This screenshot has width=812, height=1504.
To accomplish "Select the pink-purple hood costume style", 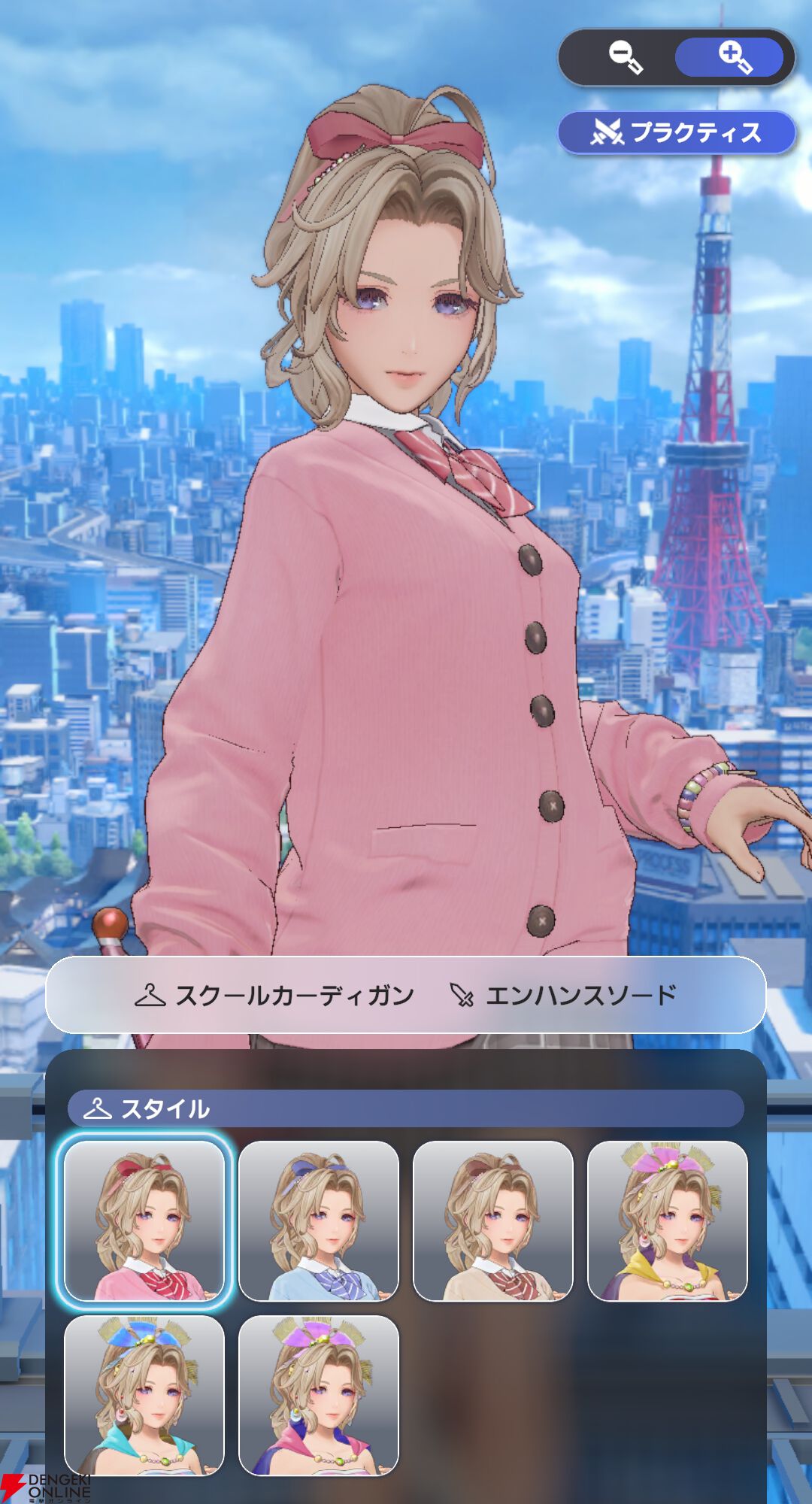I will tap(319, 1395).
